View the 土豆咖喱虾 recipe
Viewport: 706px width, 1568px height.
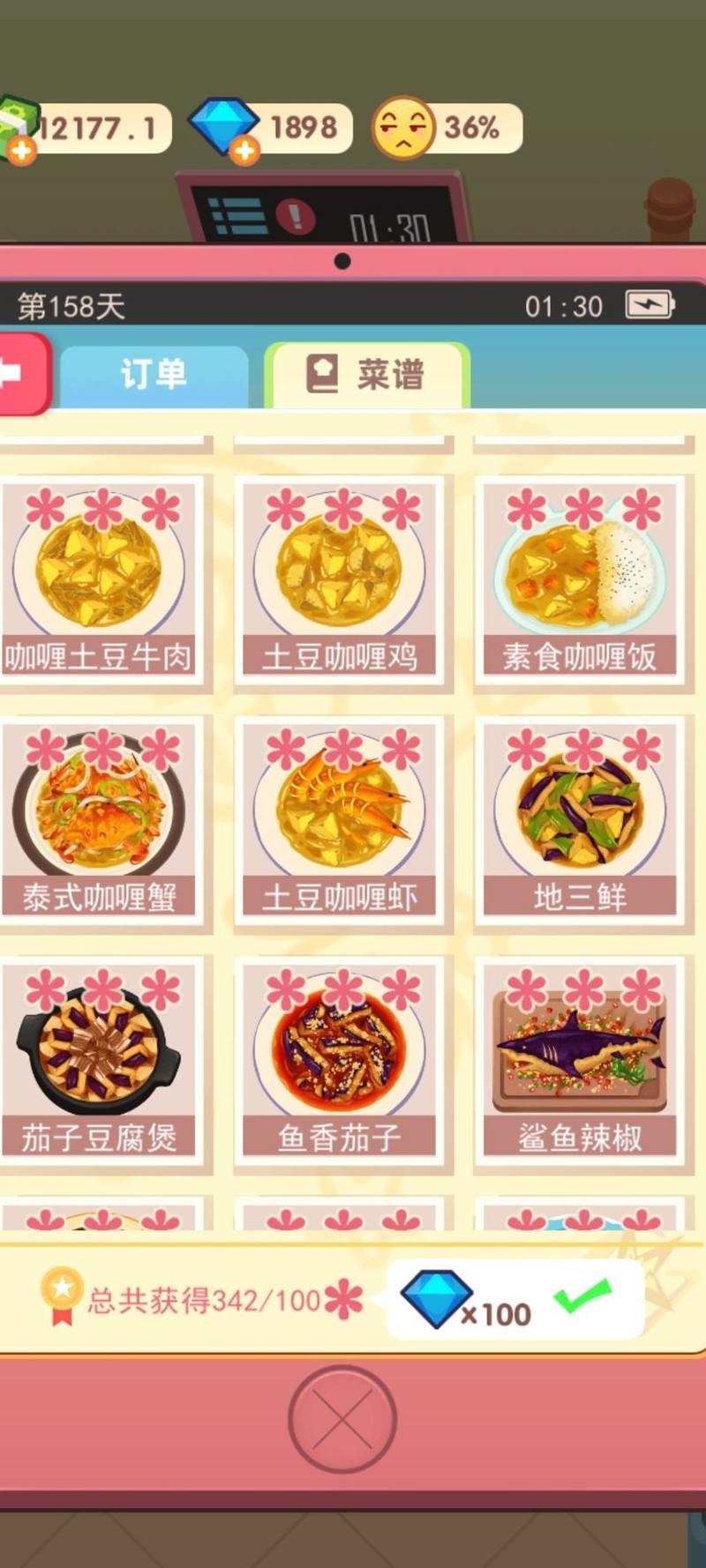coord(341,822)
